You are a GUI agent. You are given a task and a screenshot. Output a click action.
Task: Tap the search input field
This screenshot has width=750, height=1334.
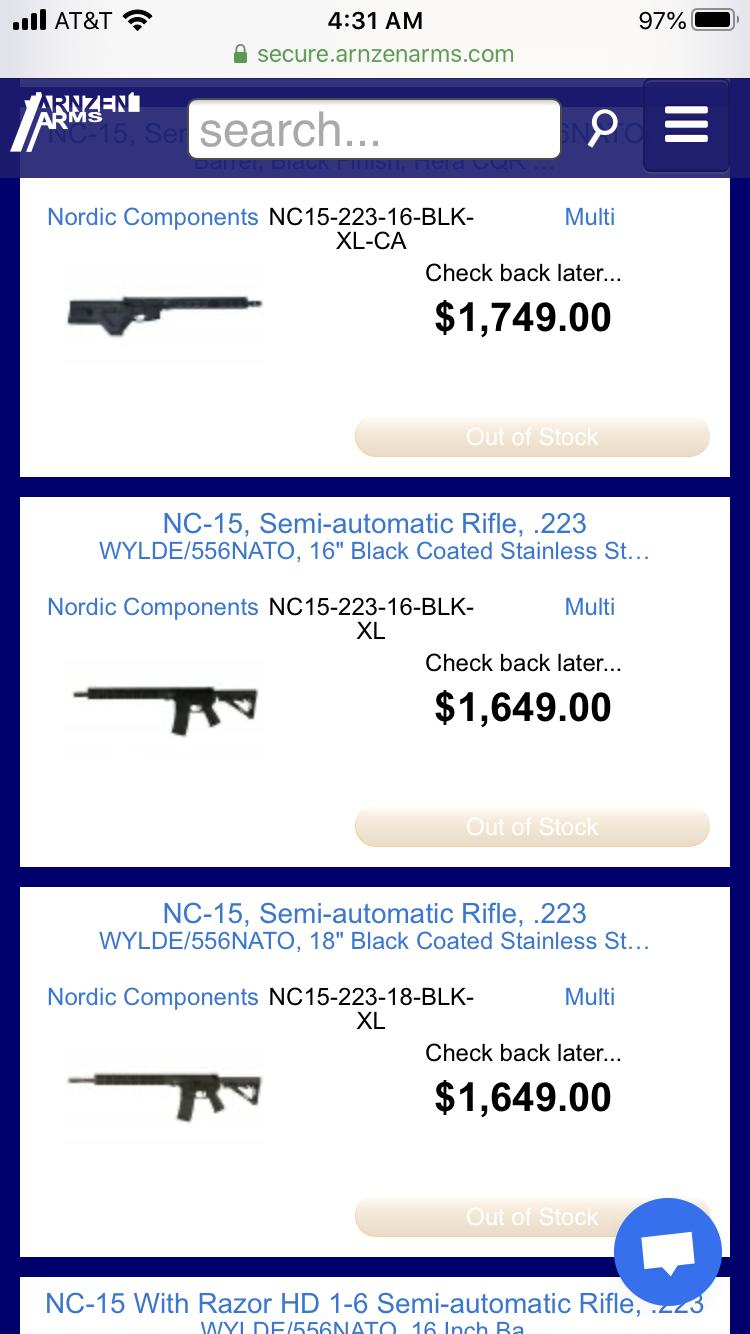pos(373,129)
